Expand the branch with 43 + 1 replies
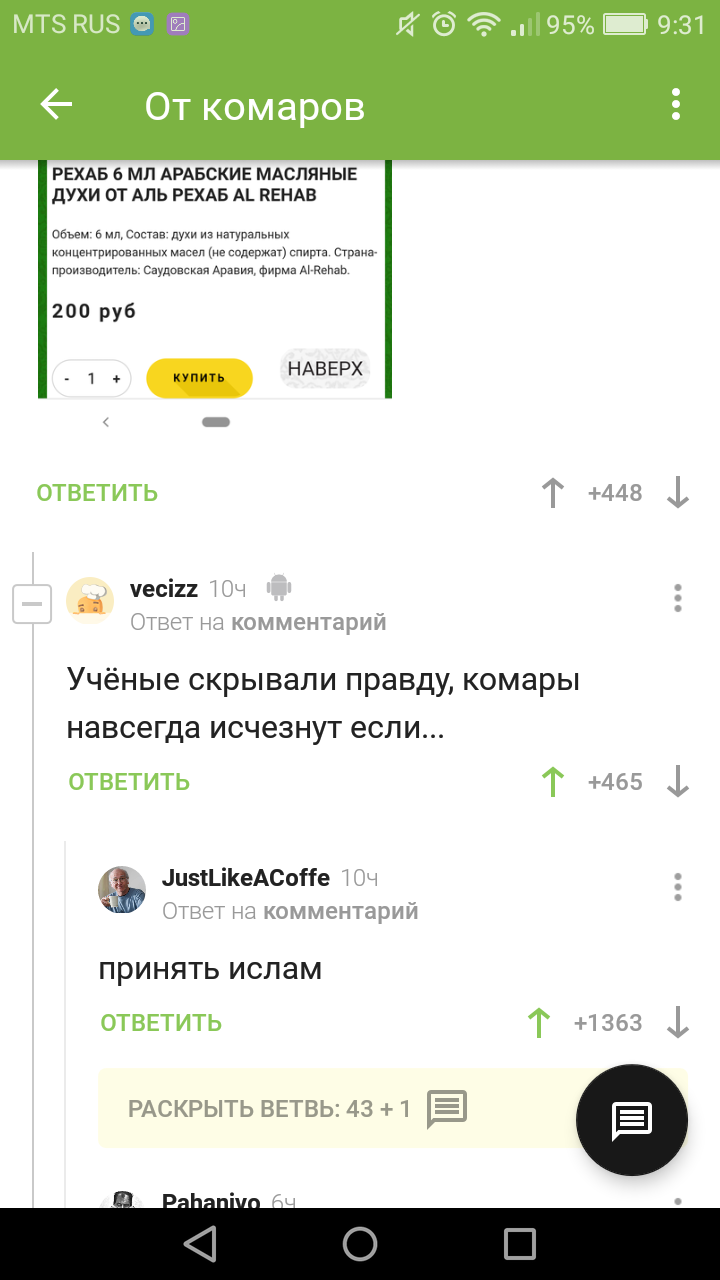Viewport: 720px width, 1280px height. pyautogui.click(x=298, y=1108)
